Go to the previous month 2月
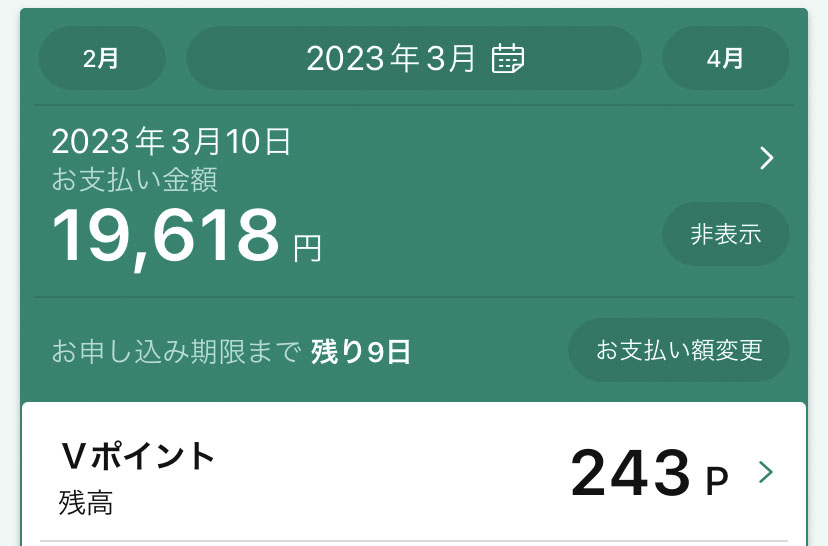 pos(101,58)
